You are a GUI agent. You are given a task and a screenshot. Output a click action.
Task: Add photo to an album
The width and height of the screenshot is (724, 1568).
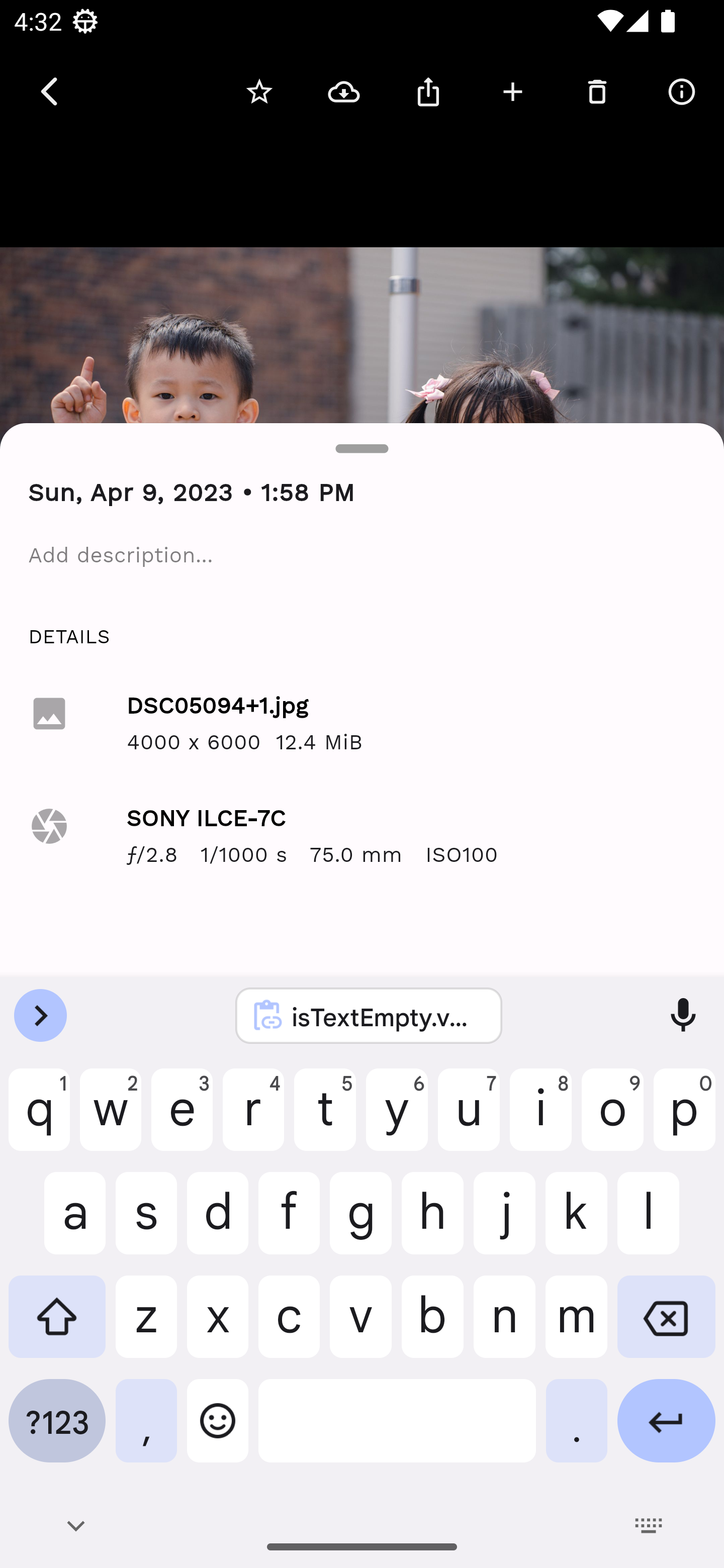click(x=513, y=92)
